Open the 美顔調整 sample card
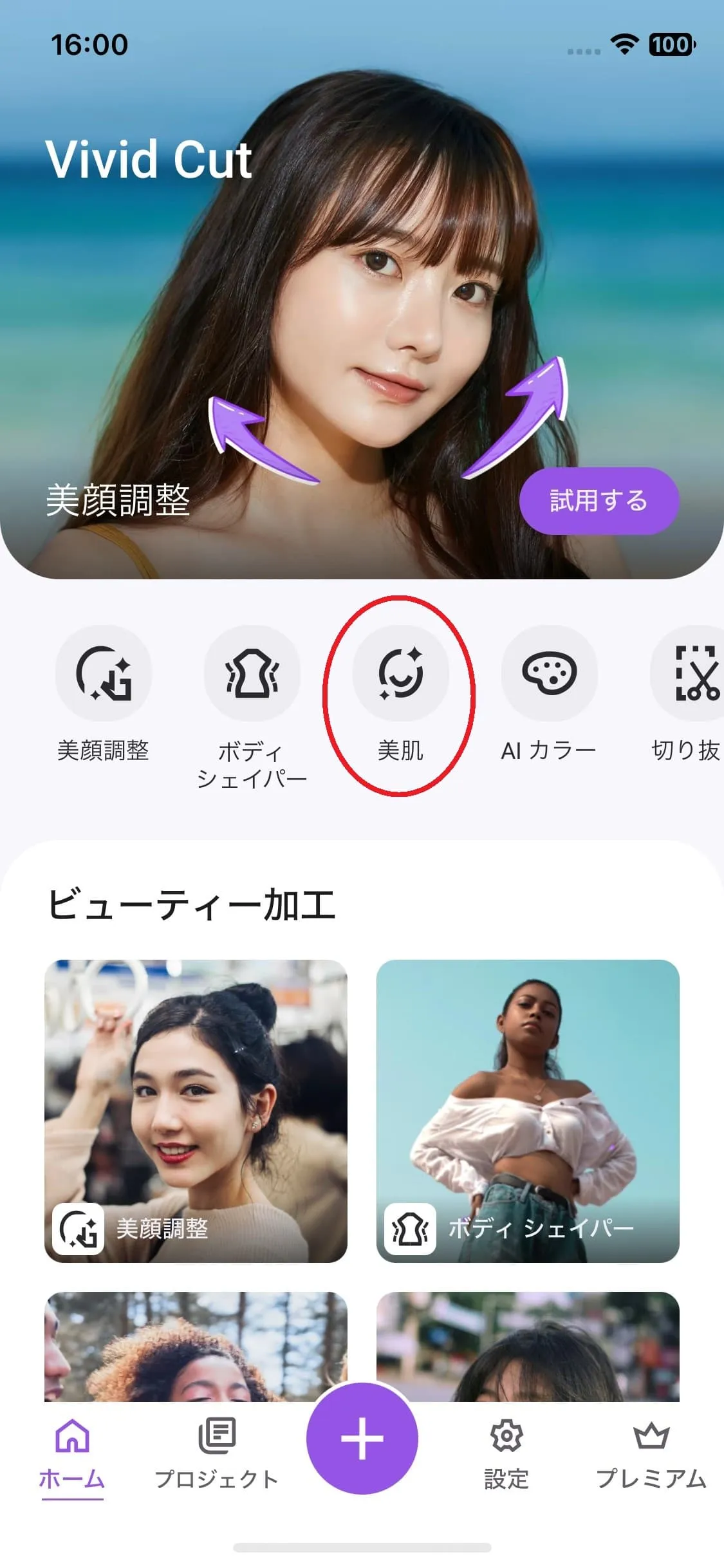Viewport: 724px width, 1568px height. [x=196, y=1110]
